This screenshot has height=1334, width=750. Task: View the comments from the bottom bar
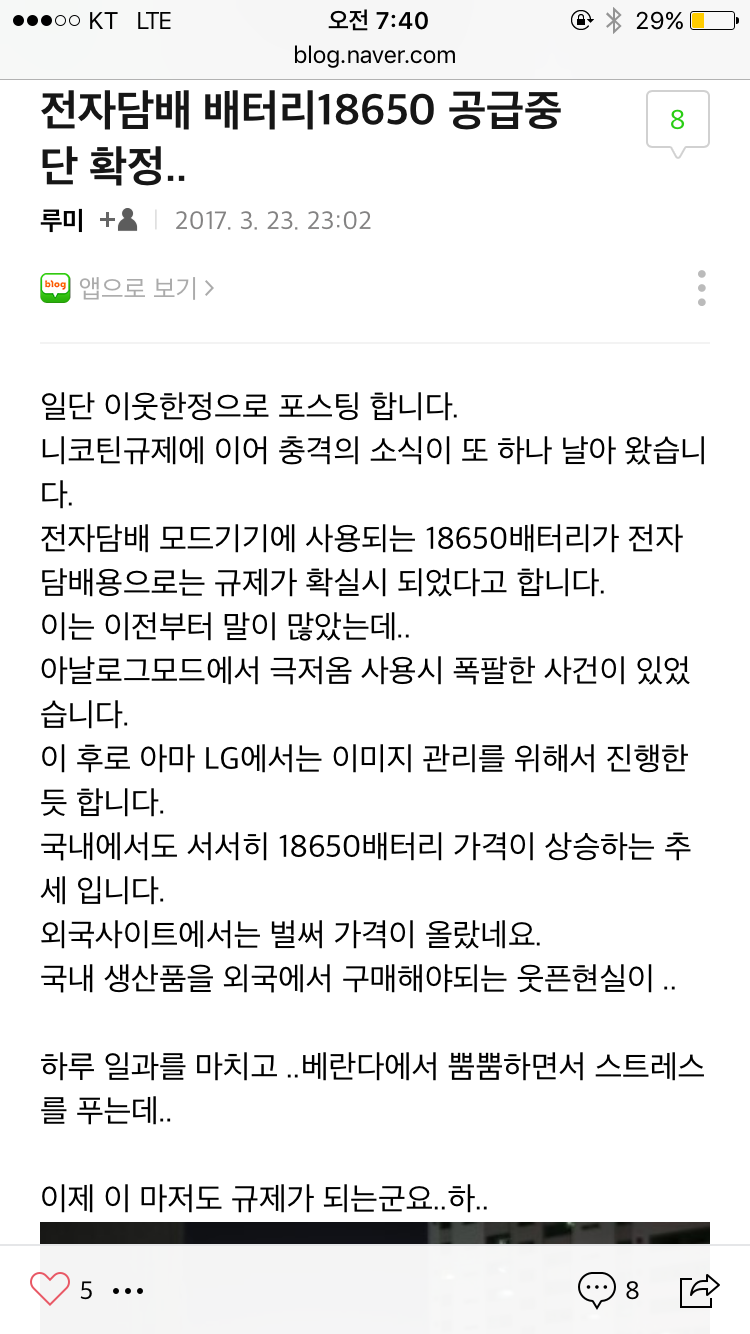(x=598, y=1289)
